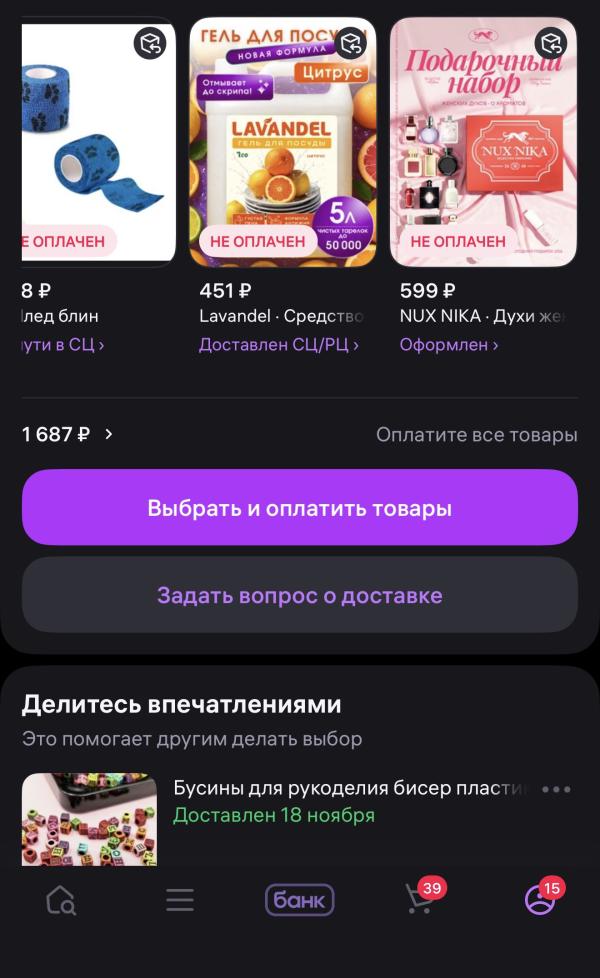
Task: Open the Доставлен СЦ/РЦ delivery status link
Action: coord(278,345)
